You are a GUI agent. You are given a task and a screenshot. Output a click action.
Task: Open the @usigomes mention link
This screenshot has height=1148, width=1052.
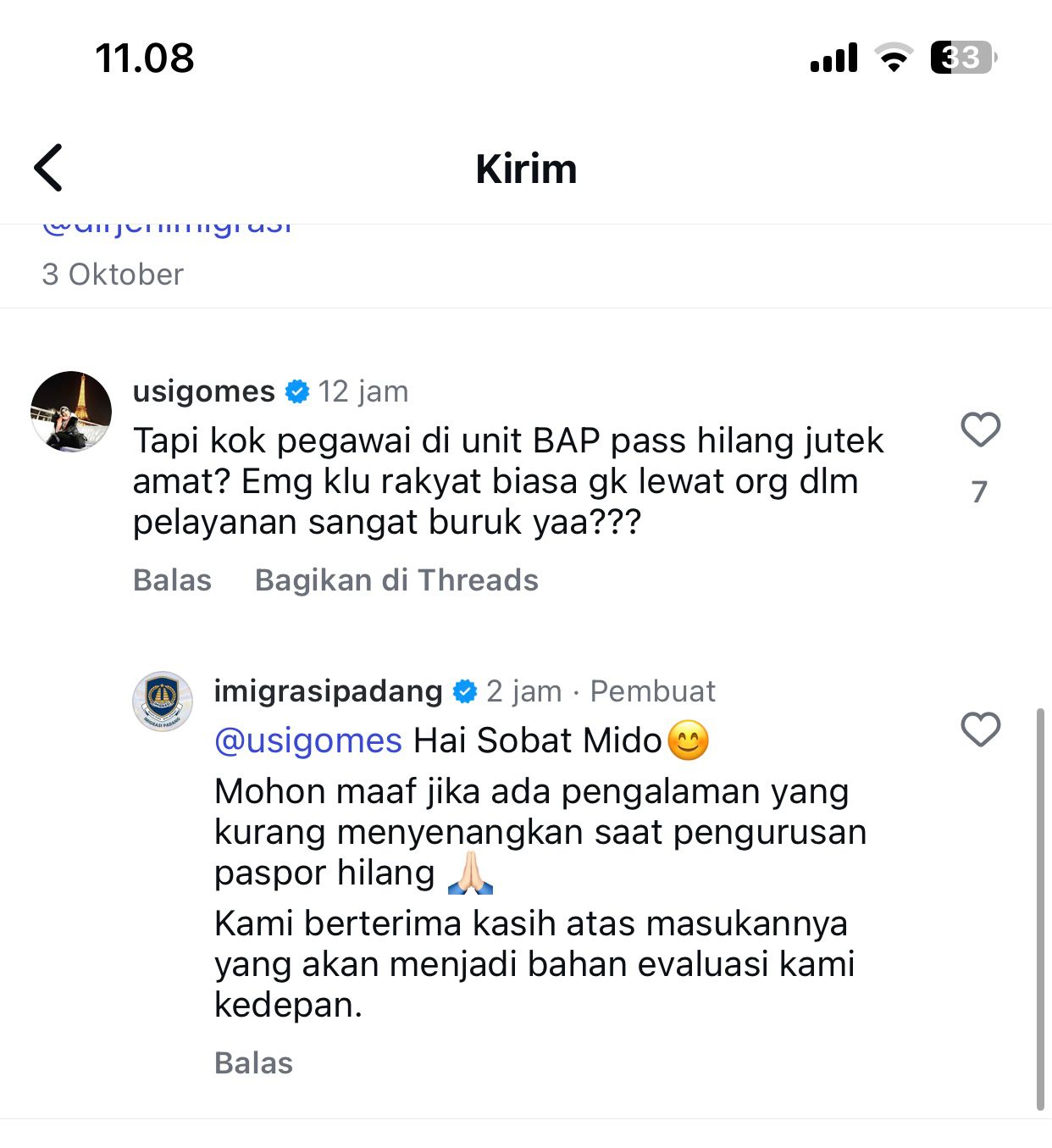[308, 740]
